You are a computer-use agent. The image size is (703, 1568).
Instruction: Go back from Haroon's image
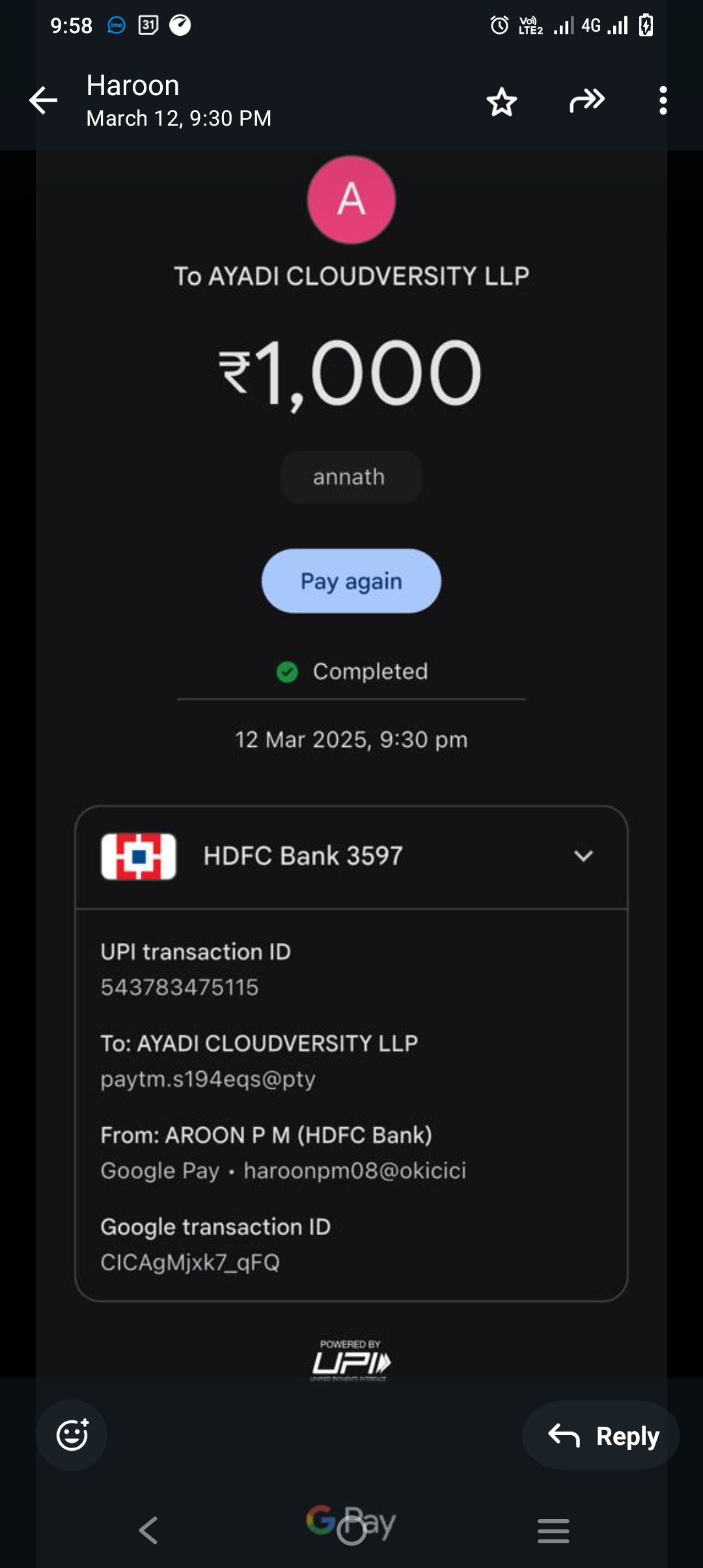(x=43, y=101)
